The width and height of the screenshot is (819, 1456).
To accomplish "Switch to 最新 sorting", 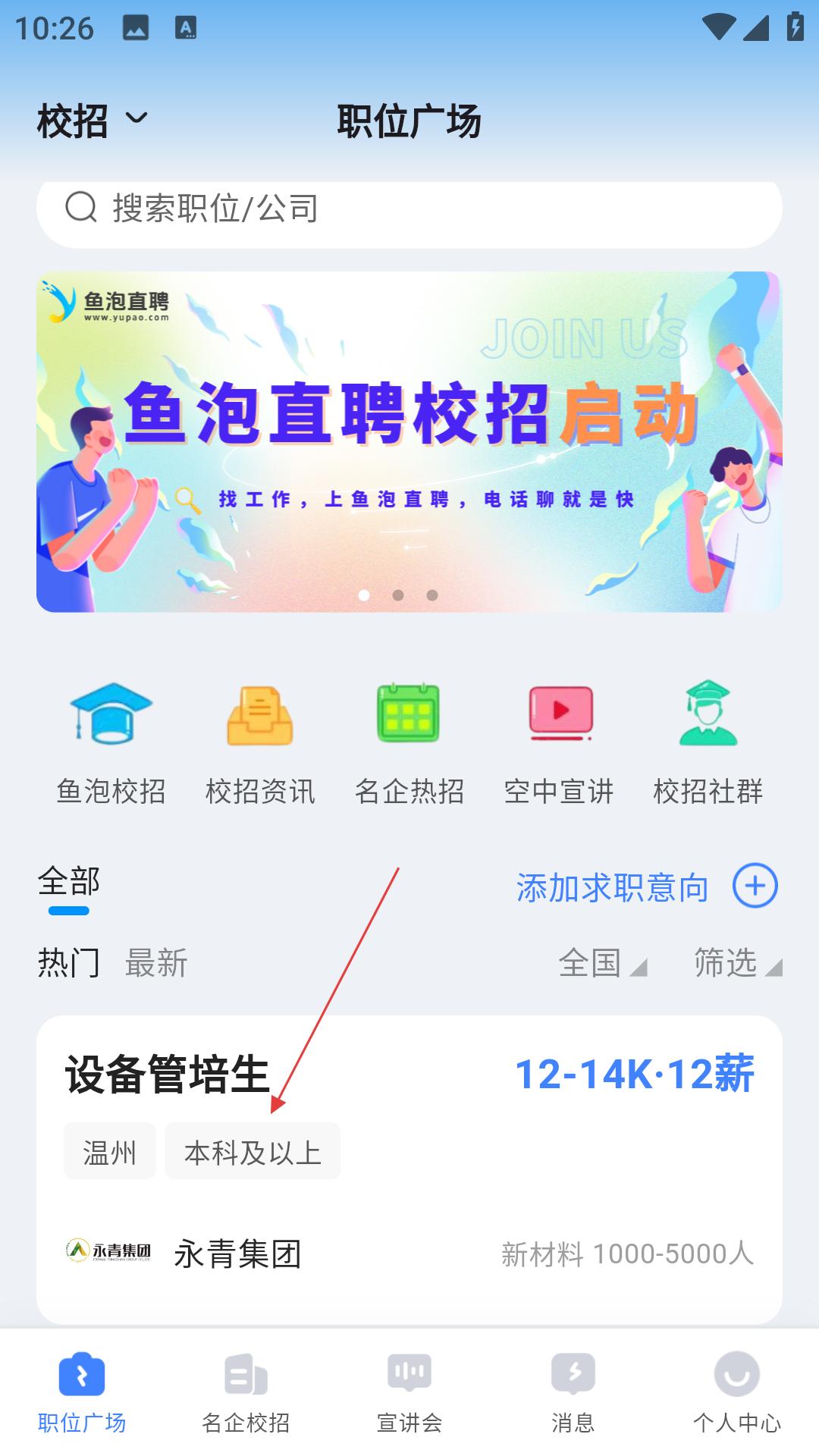I will [156, 963].
